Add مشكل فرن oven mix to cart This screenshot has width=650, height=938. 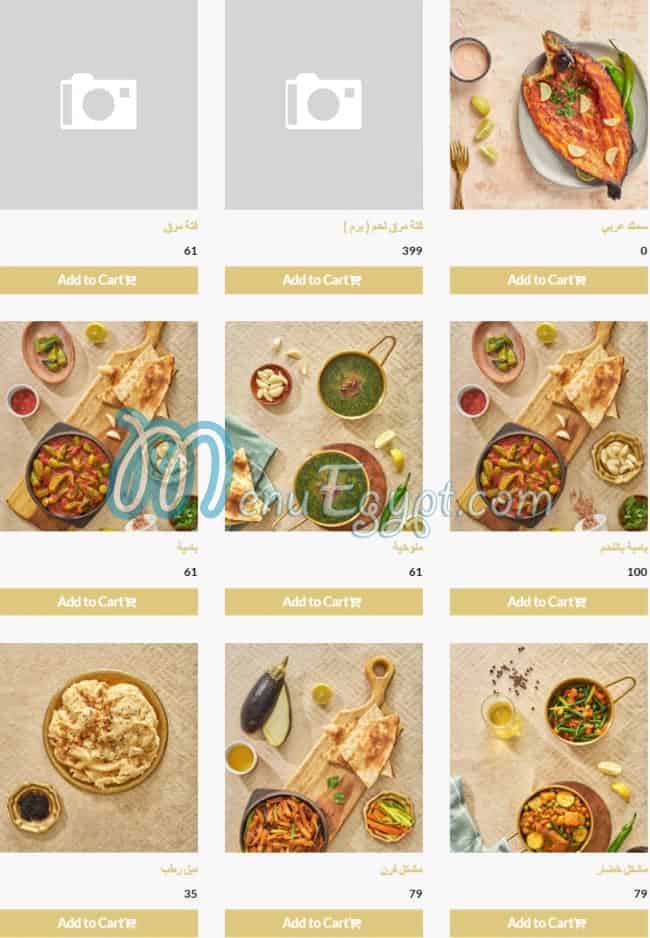click(323, 923)
